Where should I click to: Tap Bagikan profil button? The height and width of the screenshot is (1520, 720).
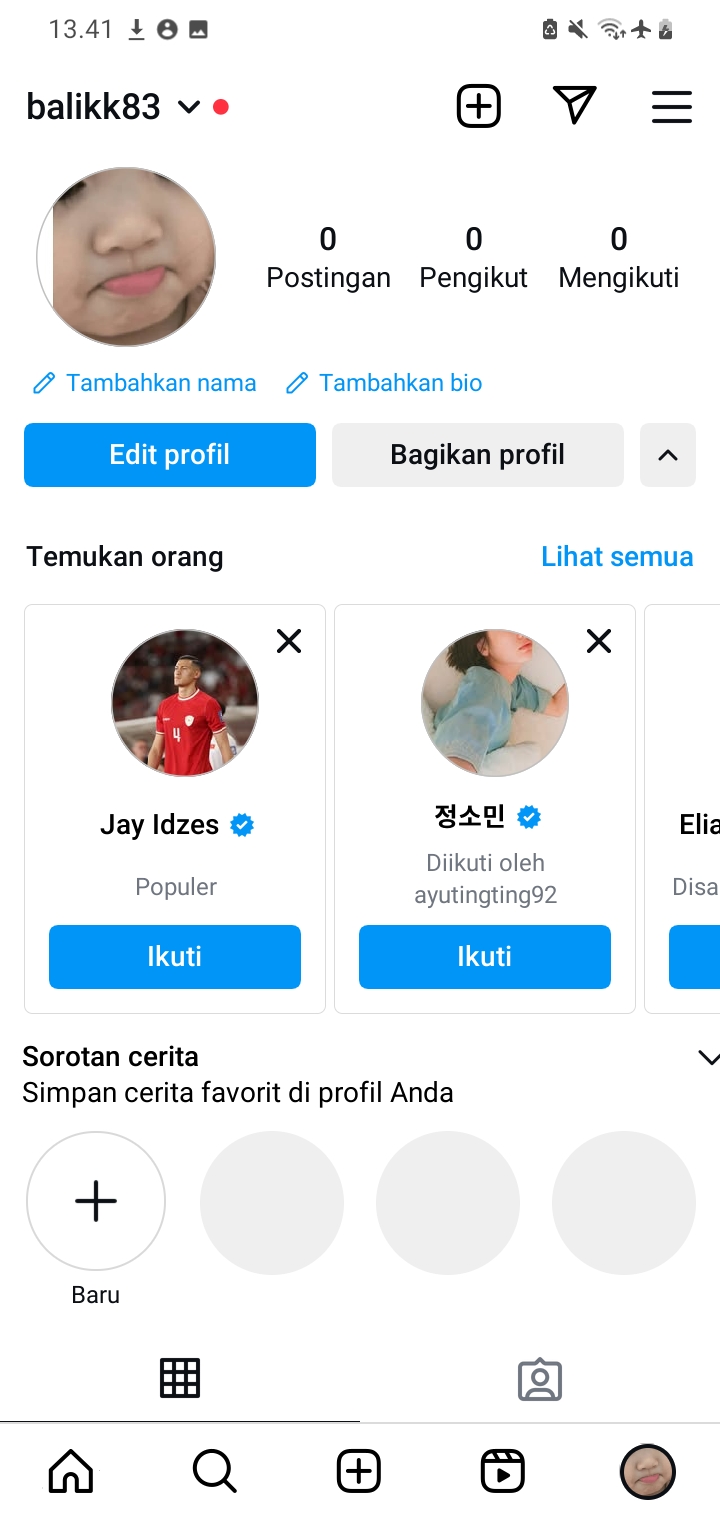pos(477,455)
